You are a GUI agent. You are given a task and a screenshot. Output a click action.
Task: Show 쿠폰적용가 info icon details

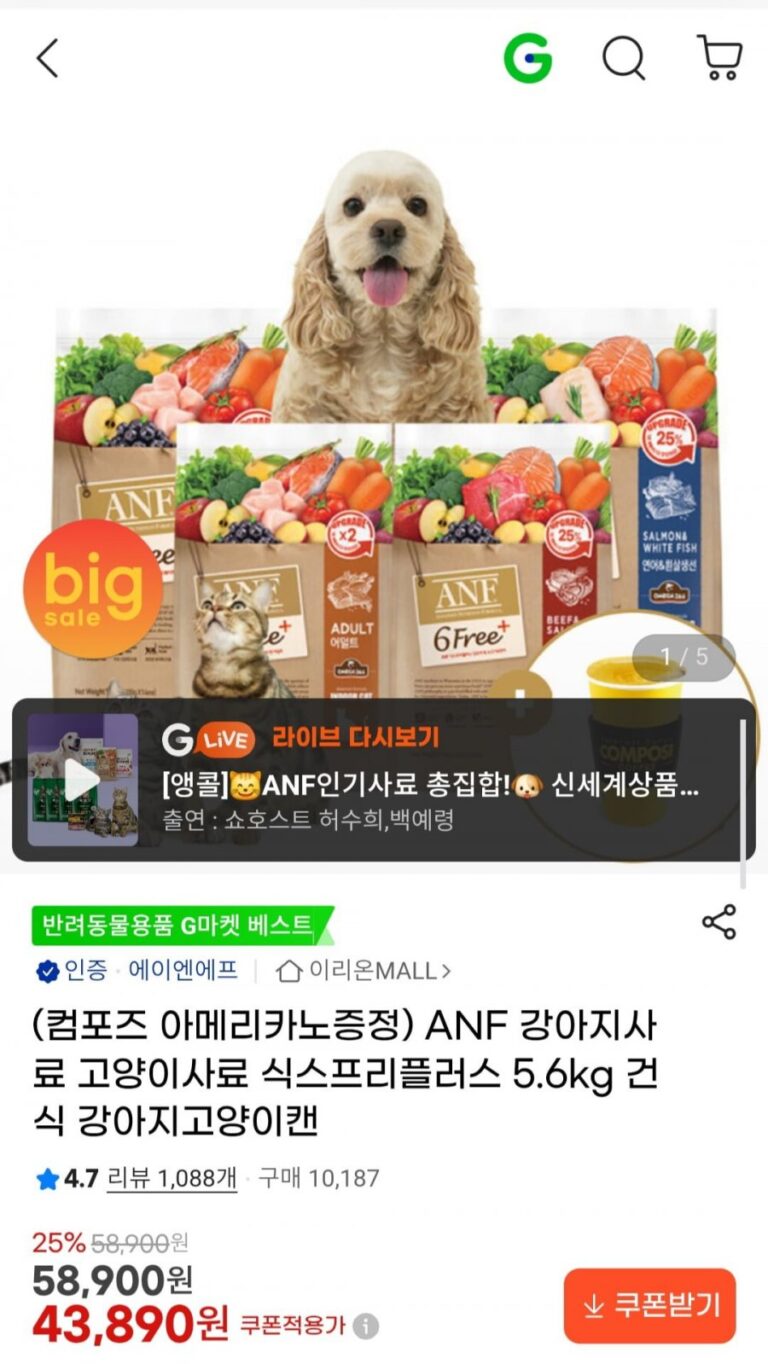coord(366,1327)
